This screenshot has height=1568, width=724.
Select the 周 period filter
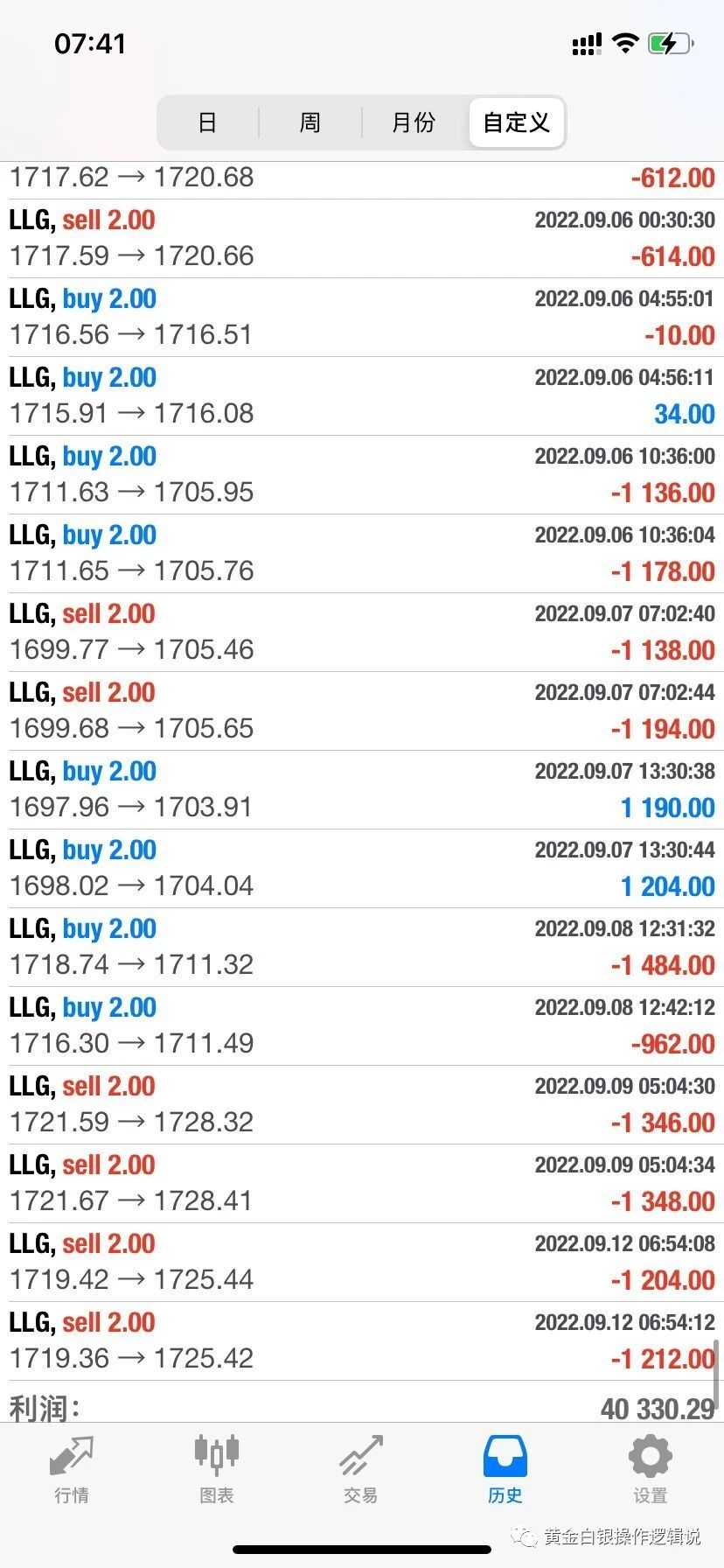pyautogui.click(x=310, y=122)
